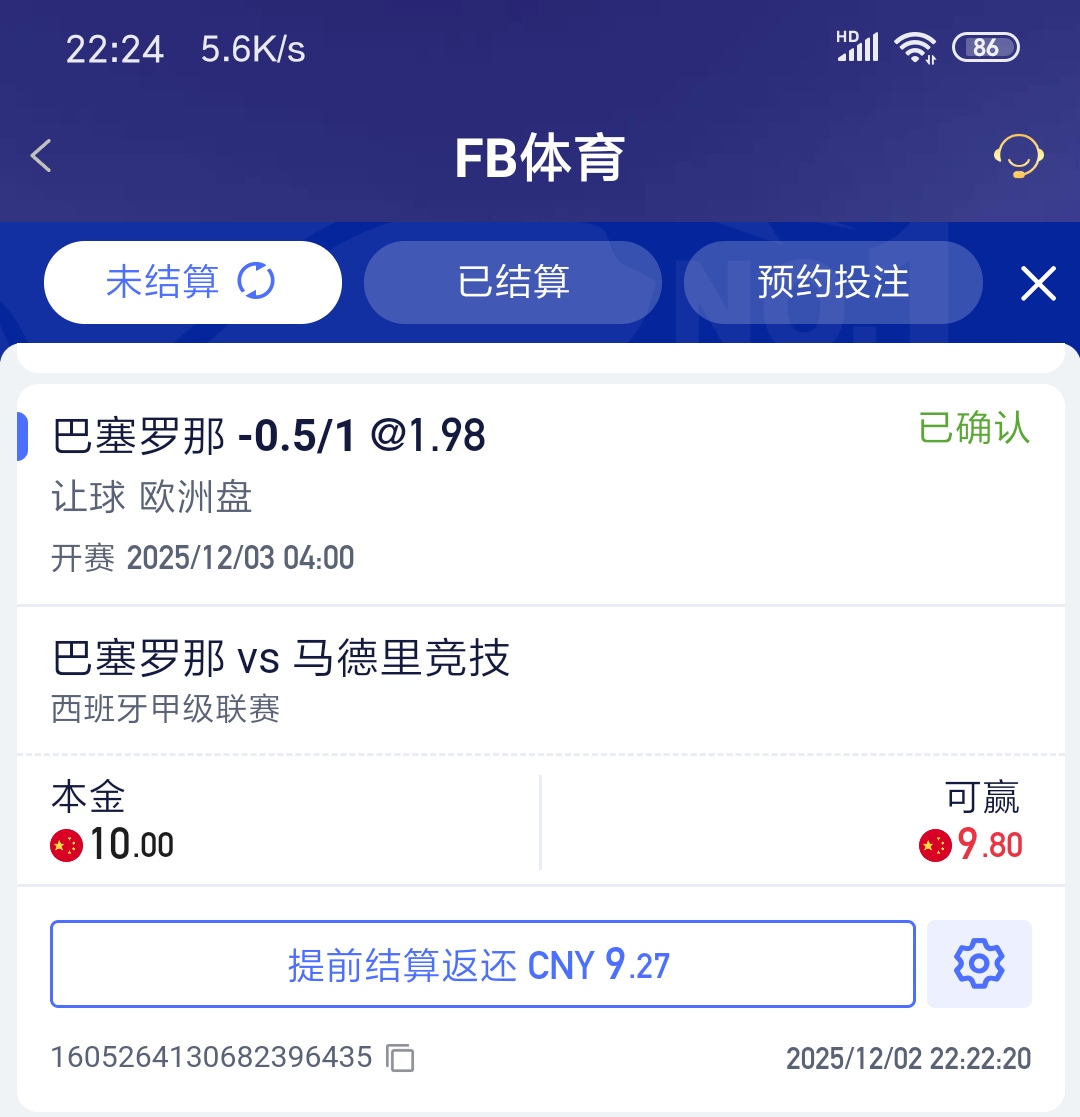Refresh the 未结算 bet list
Screen dimensions: 1080x1117
(258, 282)
